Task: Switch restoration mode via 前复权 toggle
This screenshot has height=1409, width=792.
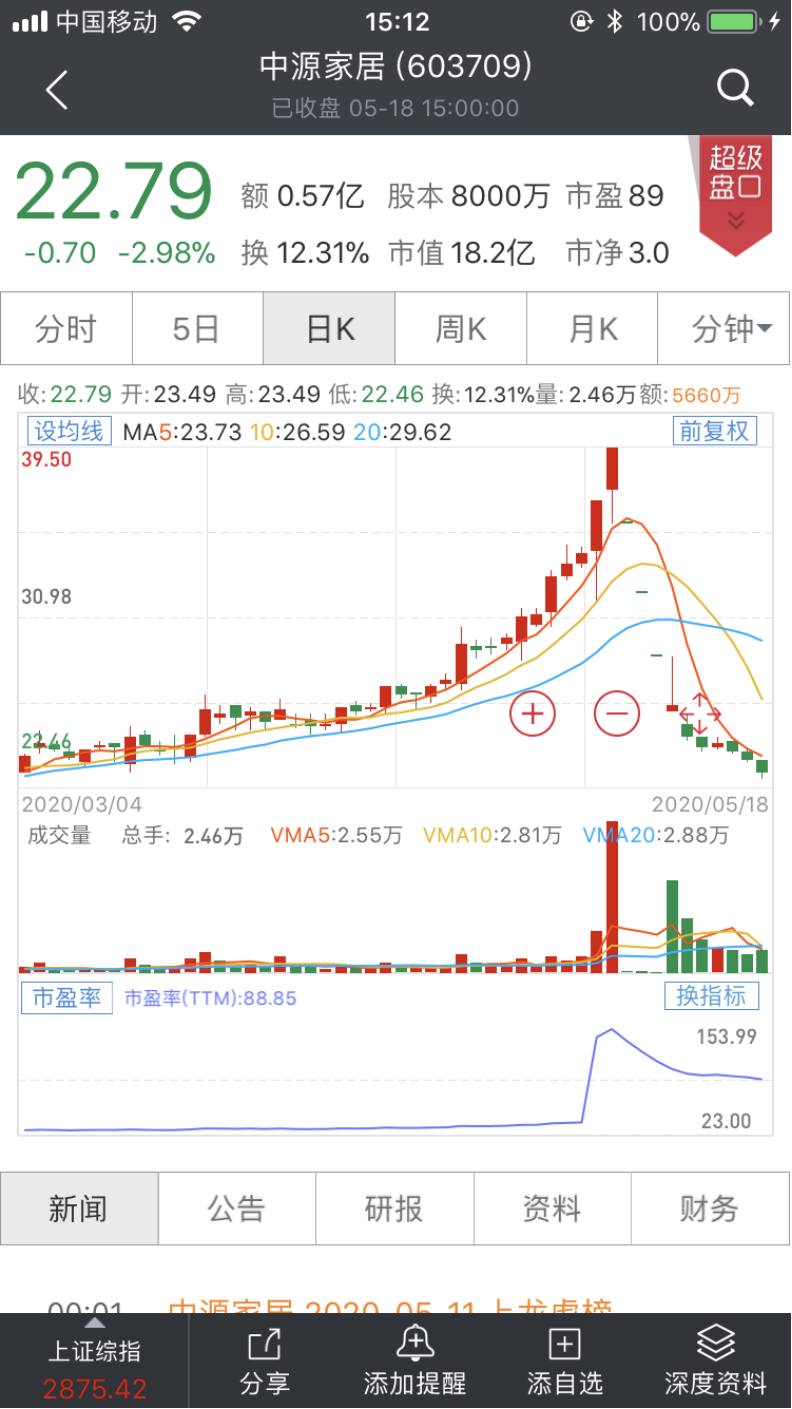Action: [x=715, y=430]
